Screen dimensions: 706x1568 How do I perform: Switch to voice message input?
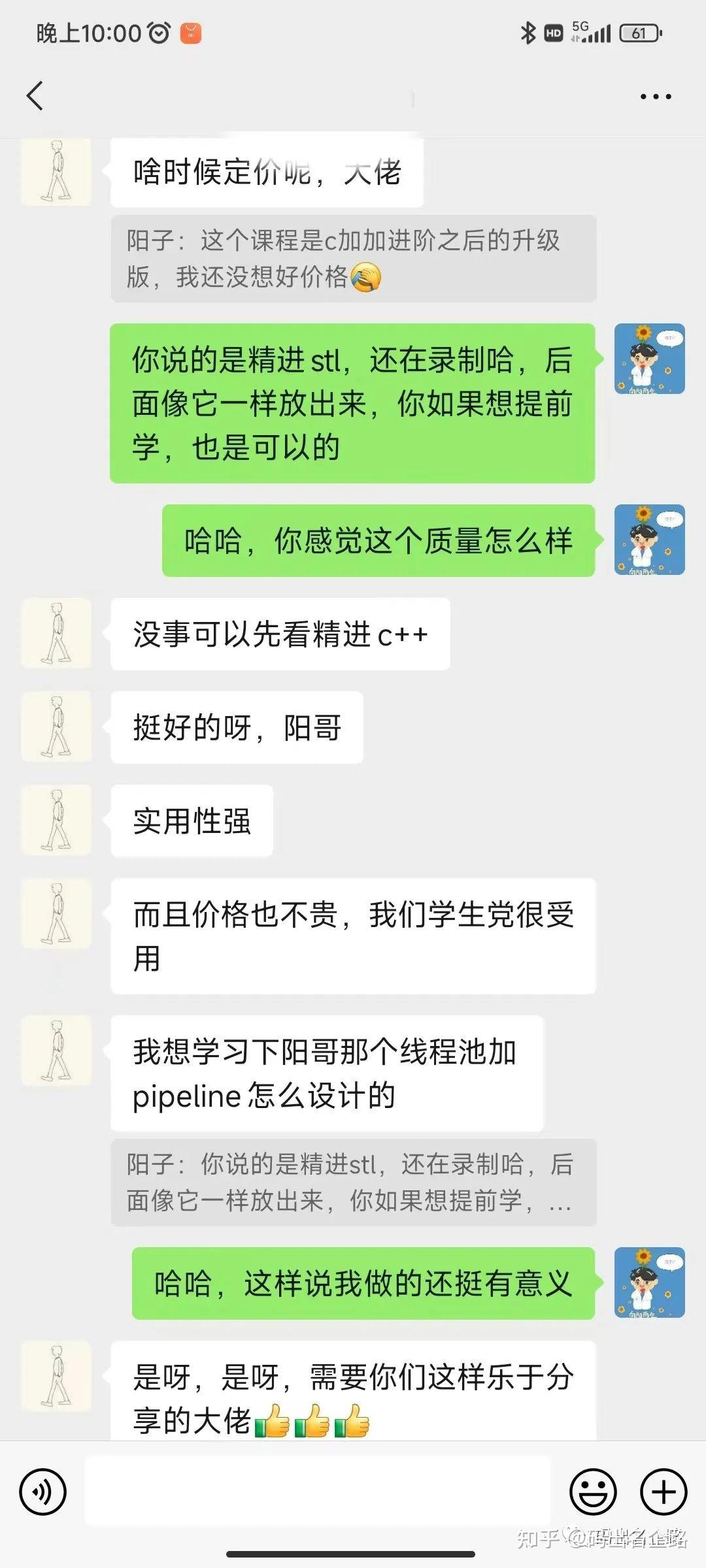[43, 1492]
